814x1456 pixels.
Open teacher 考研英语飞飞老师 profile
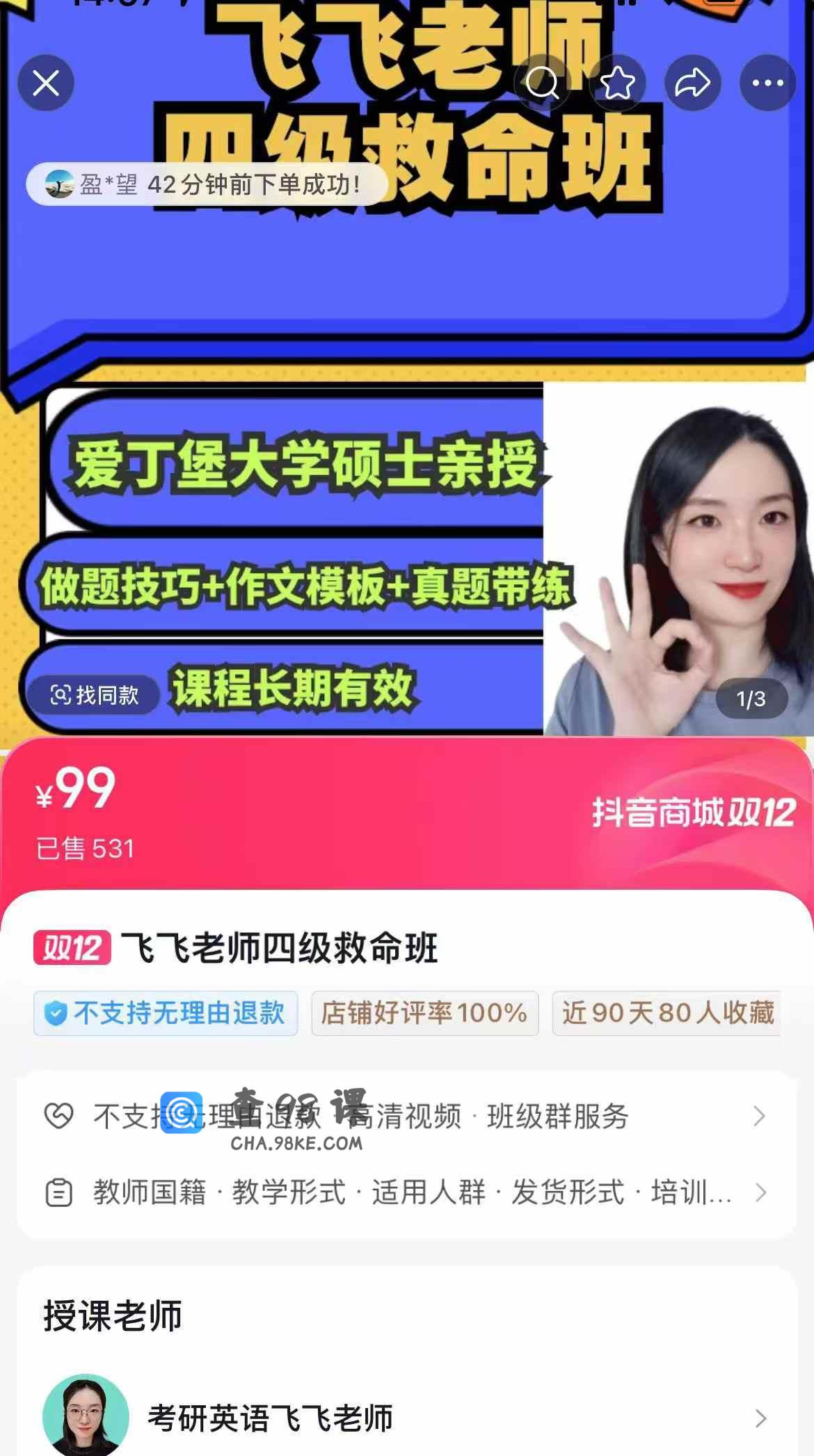406,1418
